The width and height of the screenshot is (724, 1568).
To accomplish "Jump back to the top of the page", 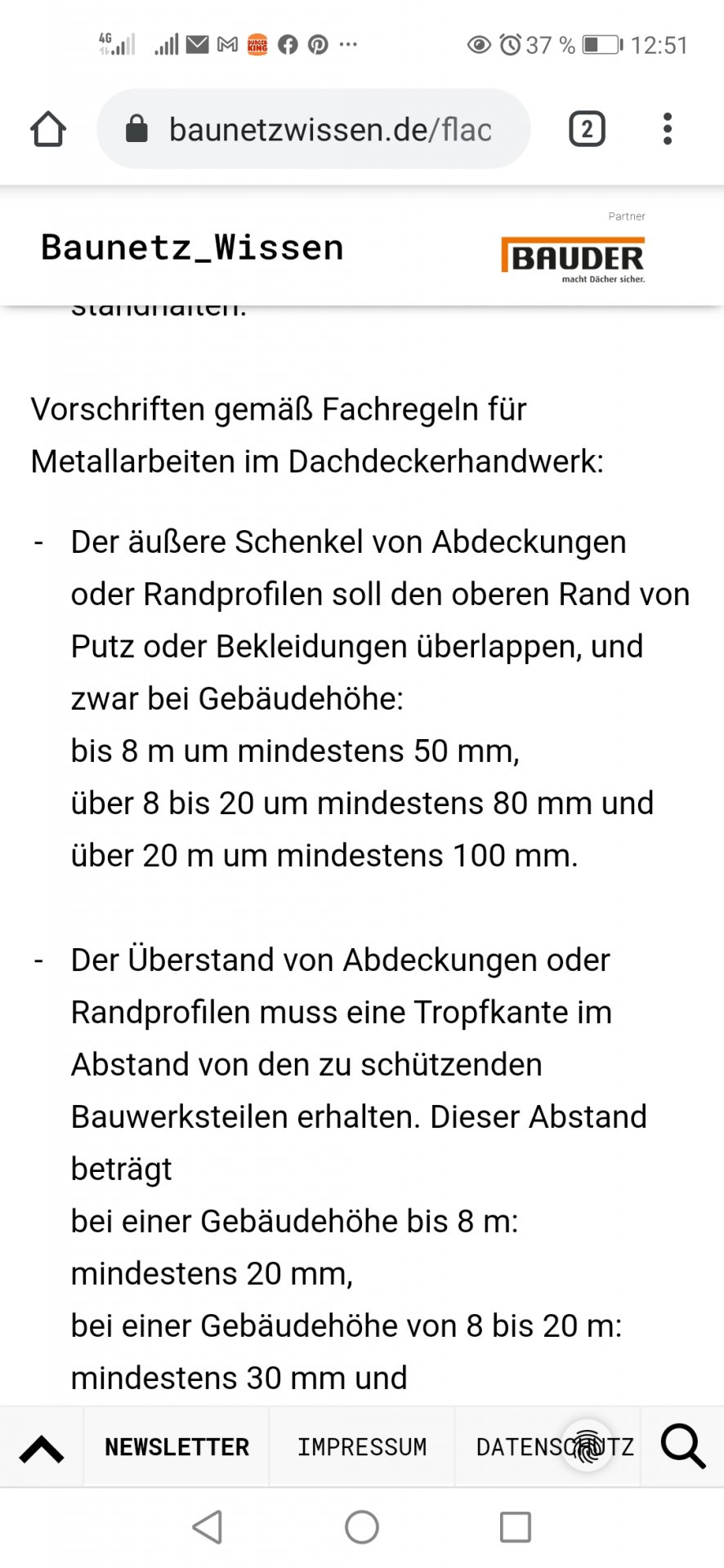I will (42, 1448).
